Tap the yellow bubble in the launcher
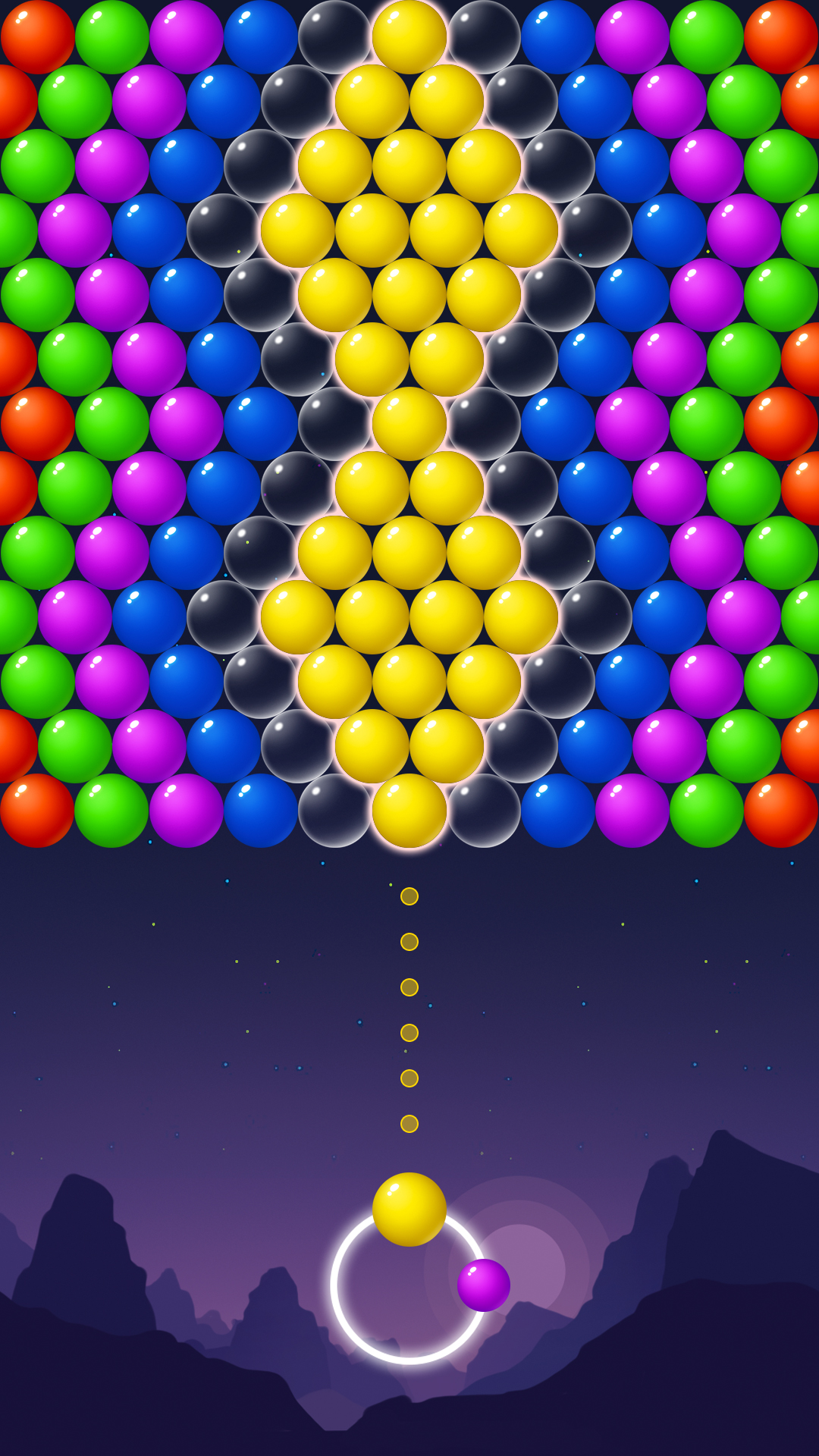 409,1209
